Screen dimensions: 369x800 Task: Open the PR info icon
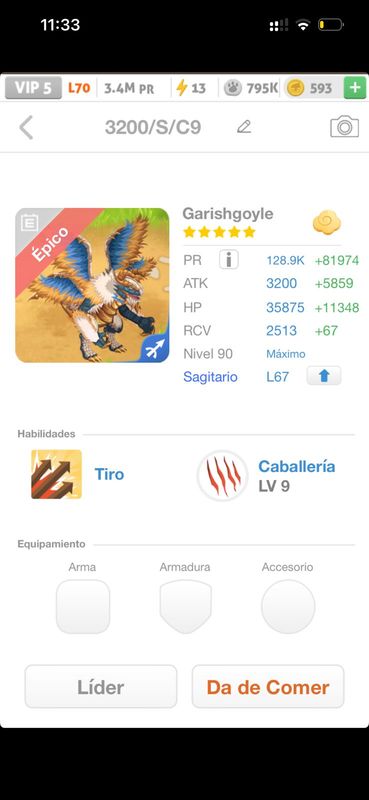click(229, 260)
